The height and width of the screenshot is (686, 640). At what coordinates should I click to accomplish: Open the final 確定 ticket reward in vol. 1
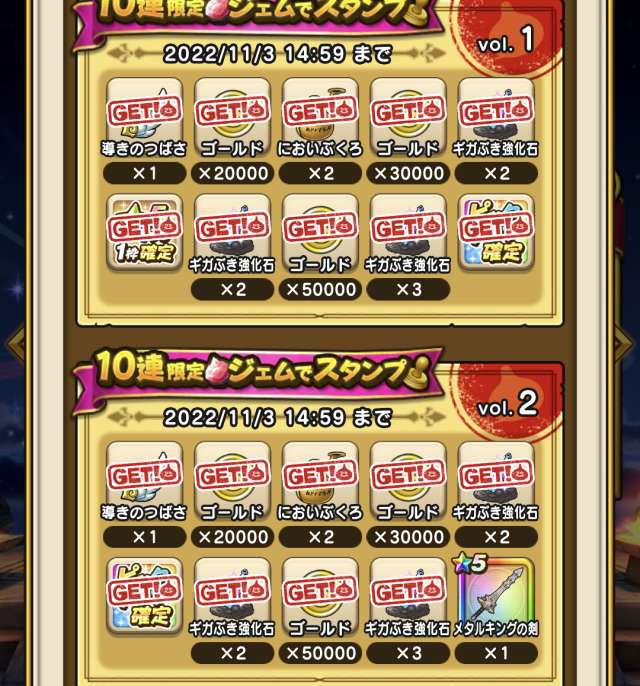pyautogui.click(x=496, y=233)
